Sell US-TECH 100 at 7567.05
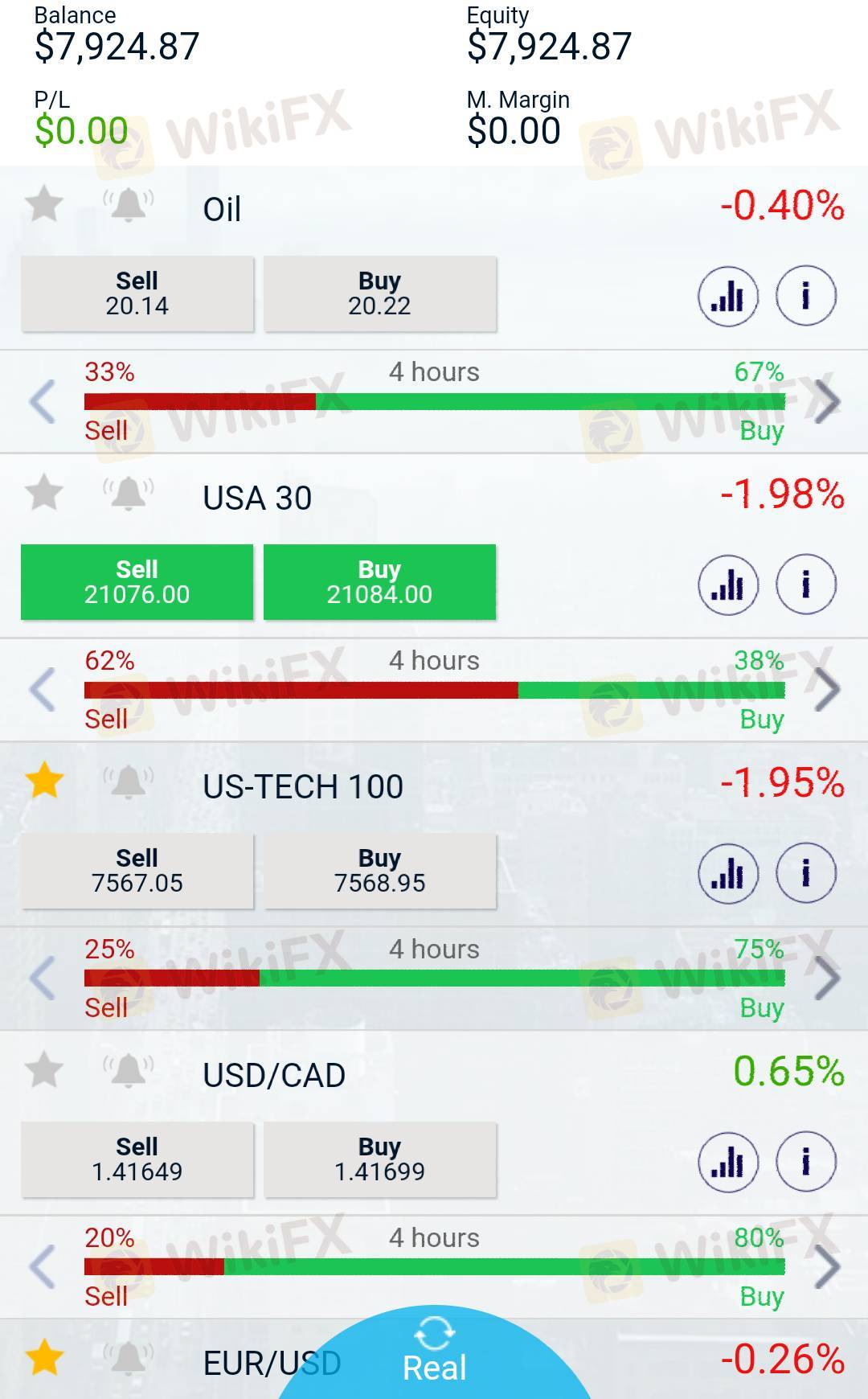The image size is (868, 1399). coord(137,871)
